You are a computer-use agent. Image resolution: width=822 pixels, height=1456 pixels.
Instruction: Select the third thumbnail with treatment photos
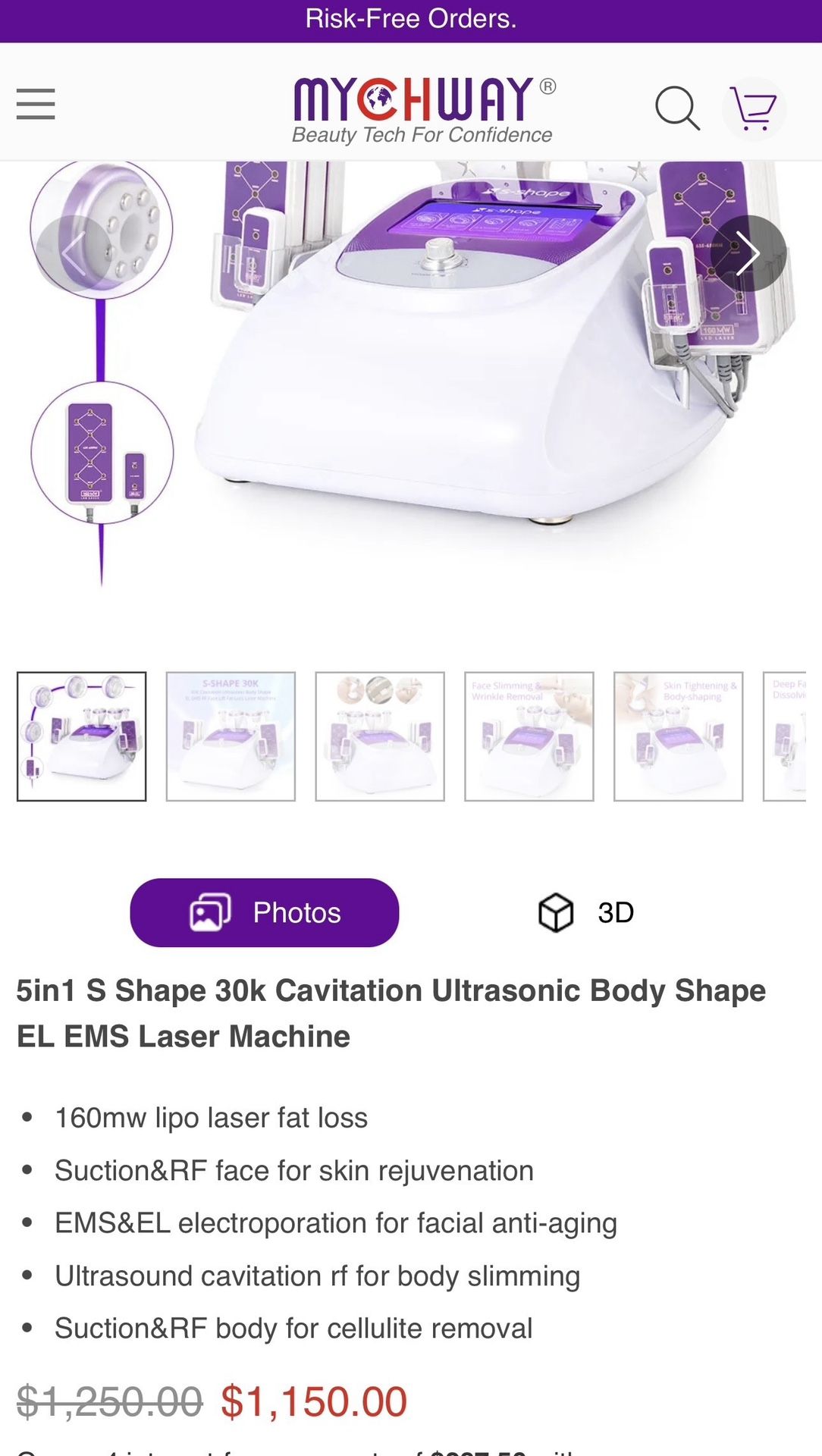380,736
